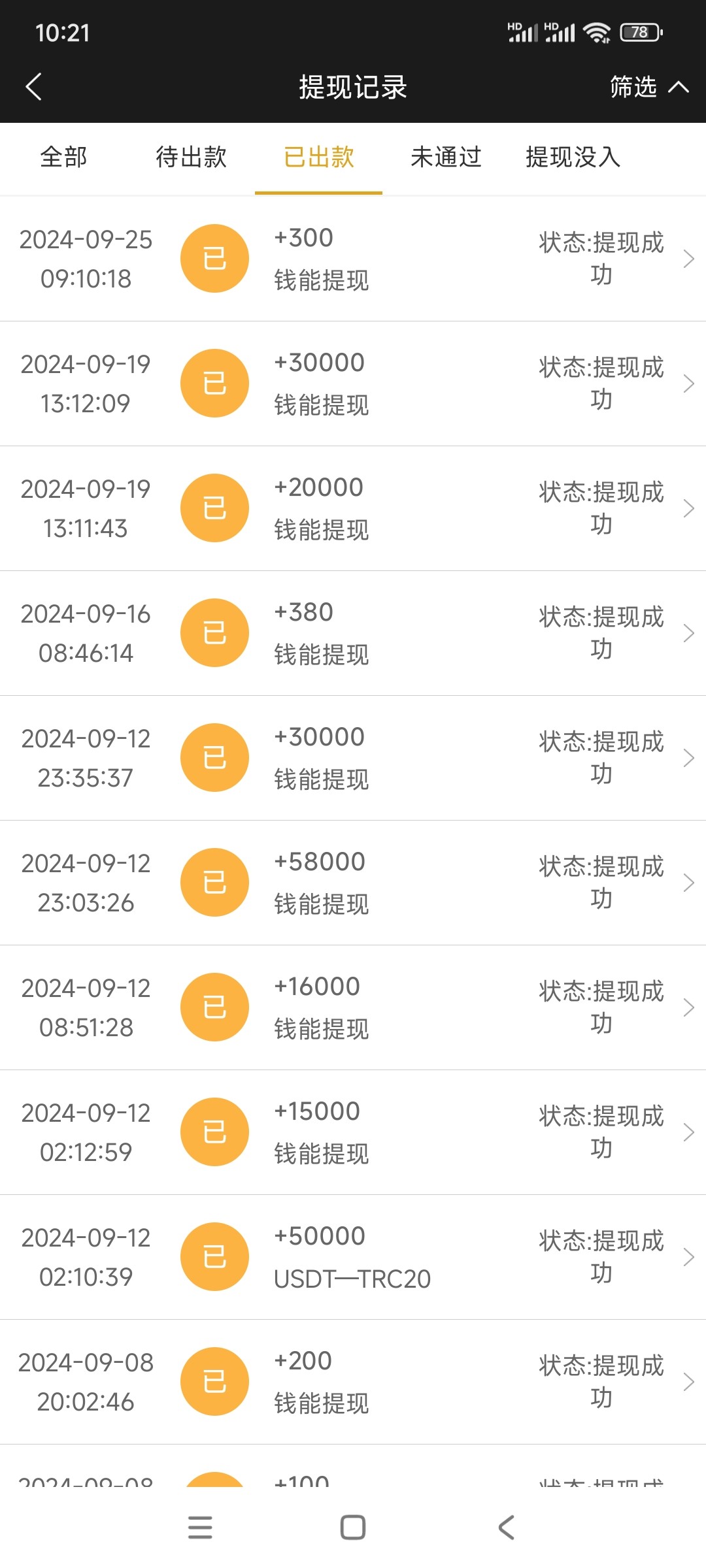
Task: Tap the recent apps icon in the navigation bar
Action: tap(200, 1527)
